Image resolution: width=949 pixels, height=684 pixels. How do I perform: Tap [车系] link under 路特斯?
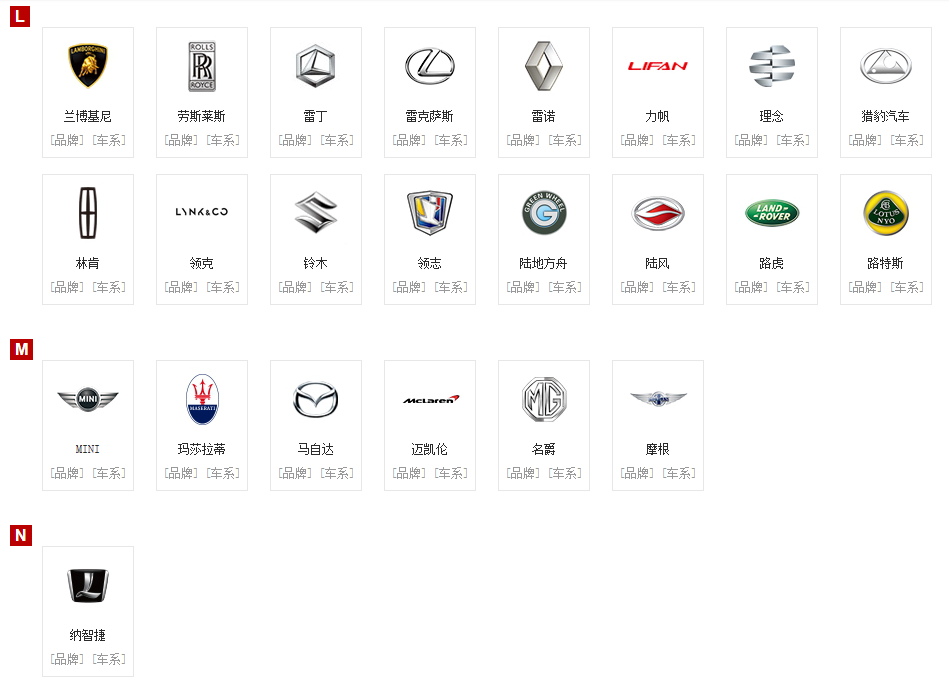(x=907, y=288)
